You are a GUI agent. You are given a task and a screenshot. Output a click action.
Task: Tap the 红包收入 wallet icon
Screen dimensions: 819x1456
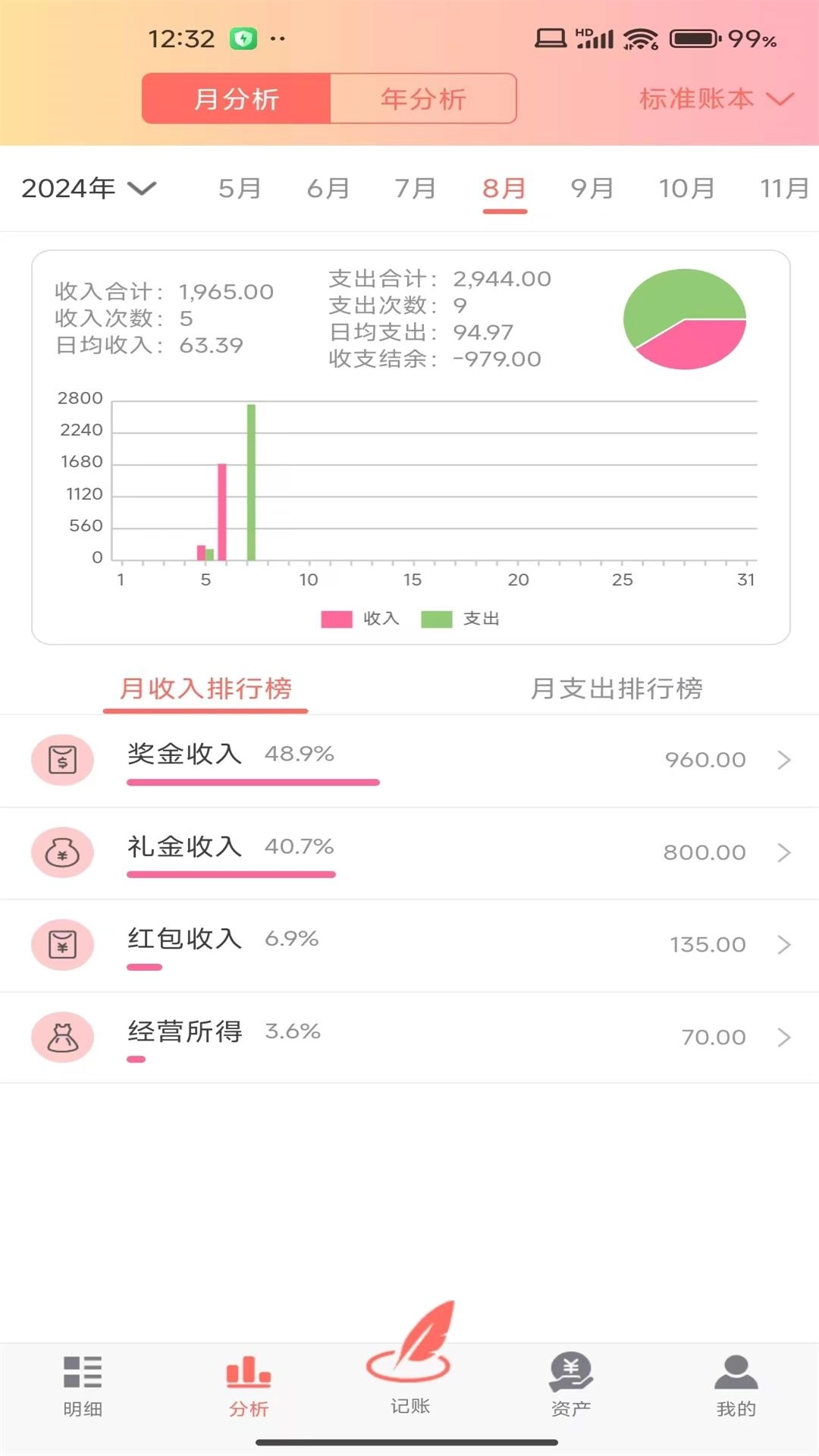(62, 946)
